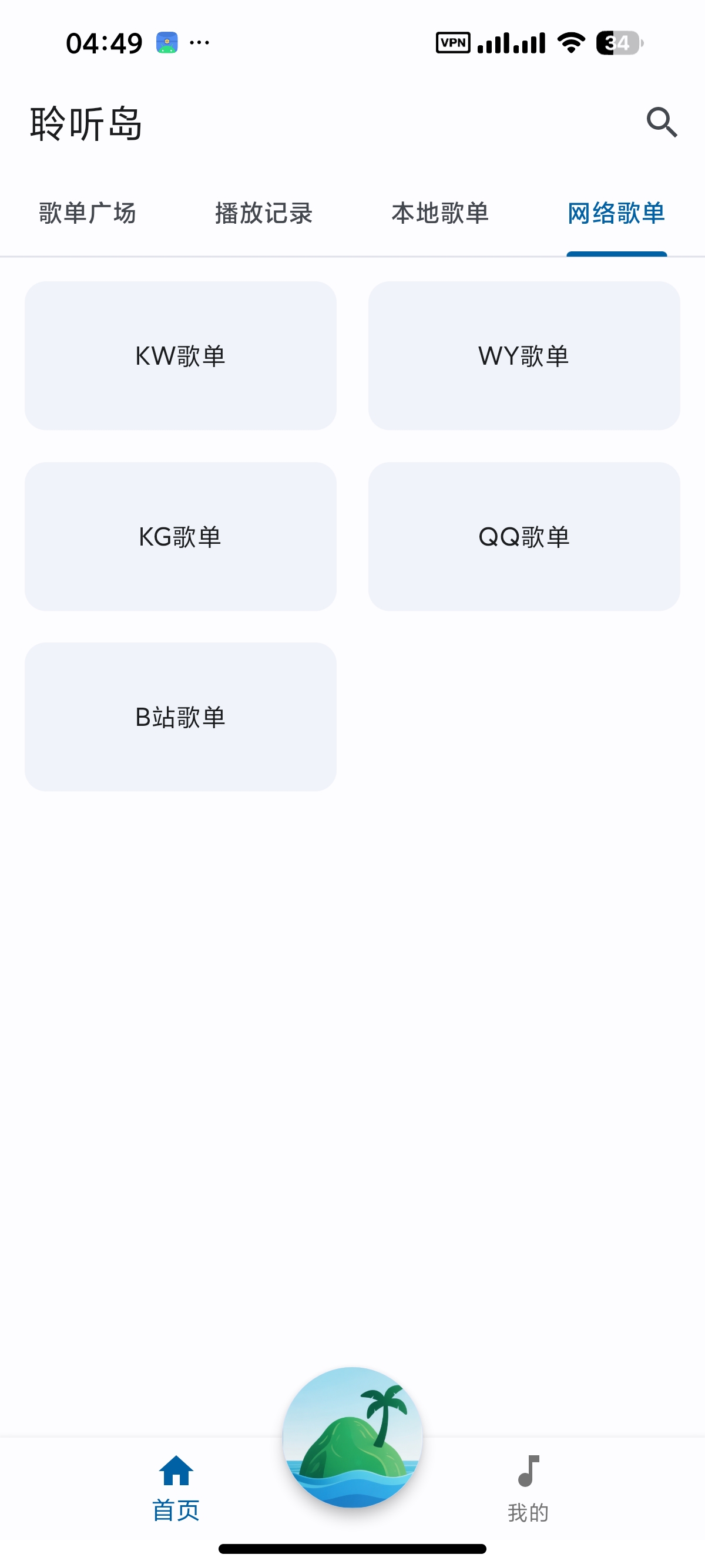
Task: Click the battery indicator showing 34
Action: tap(616, 43)
